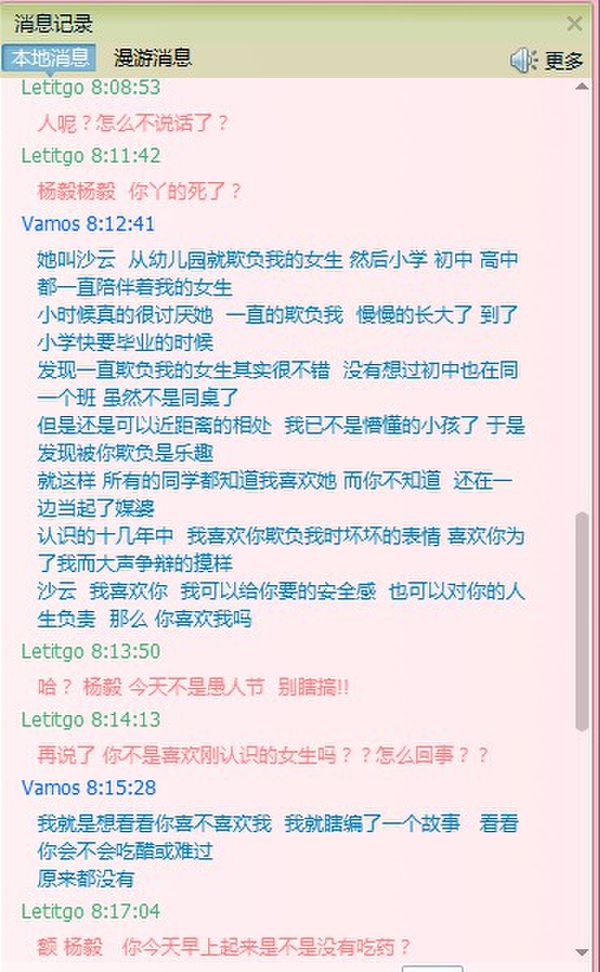Switch to the 漫游消息 tab
Image resolution: width=600 pixels, height=972 pixels.
click(152, 58)
